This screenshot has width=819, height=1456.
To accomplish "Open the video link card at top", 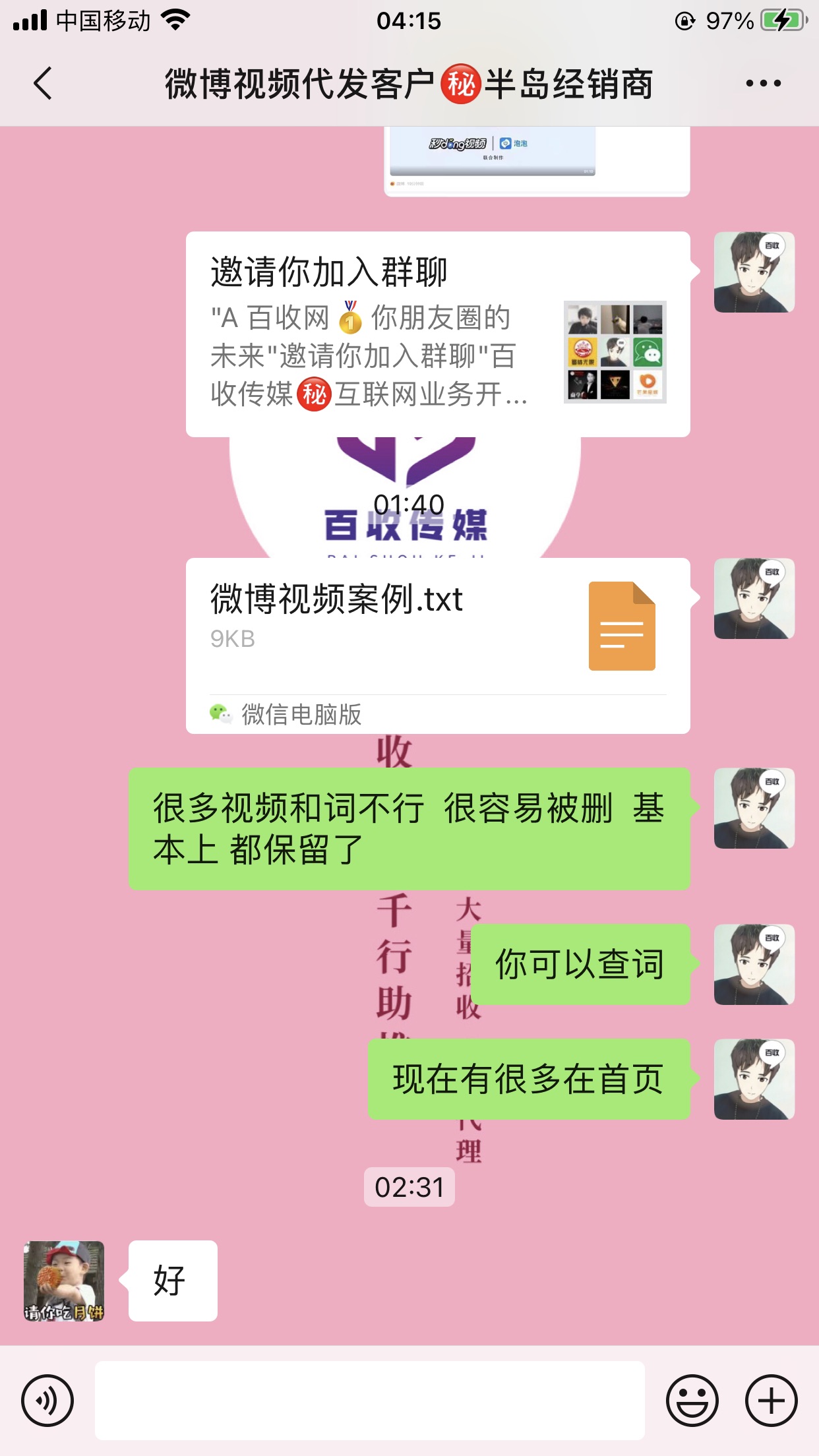I will click(x=536, y=162).
